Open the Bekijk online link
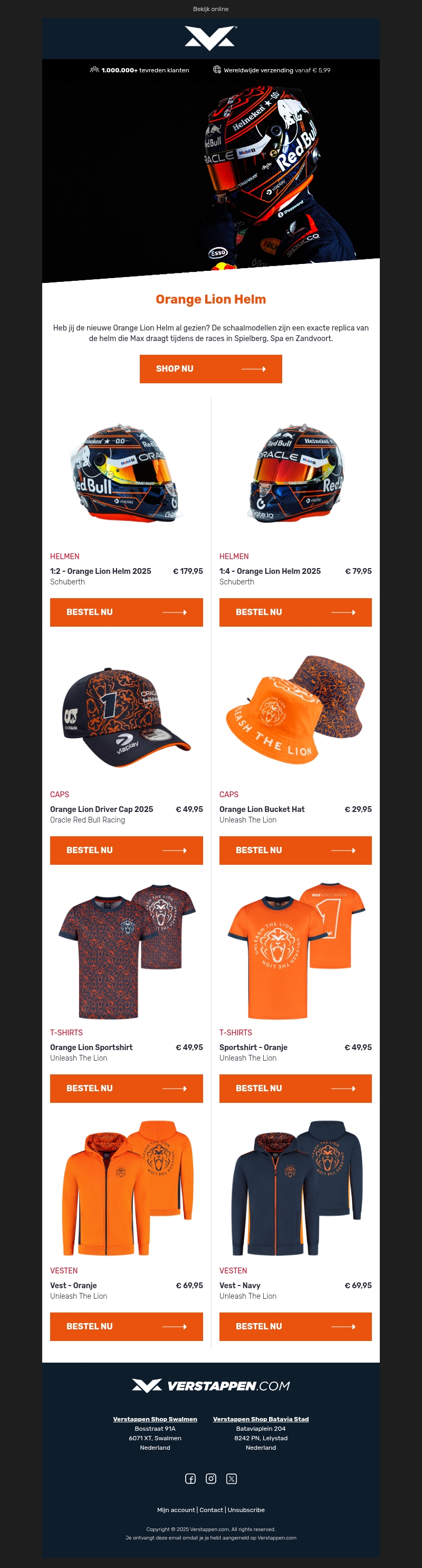Screen dimensions: 422x1568 point(210,9)
